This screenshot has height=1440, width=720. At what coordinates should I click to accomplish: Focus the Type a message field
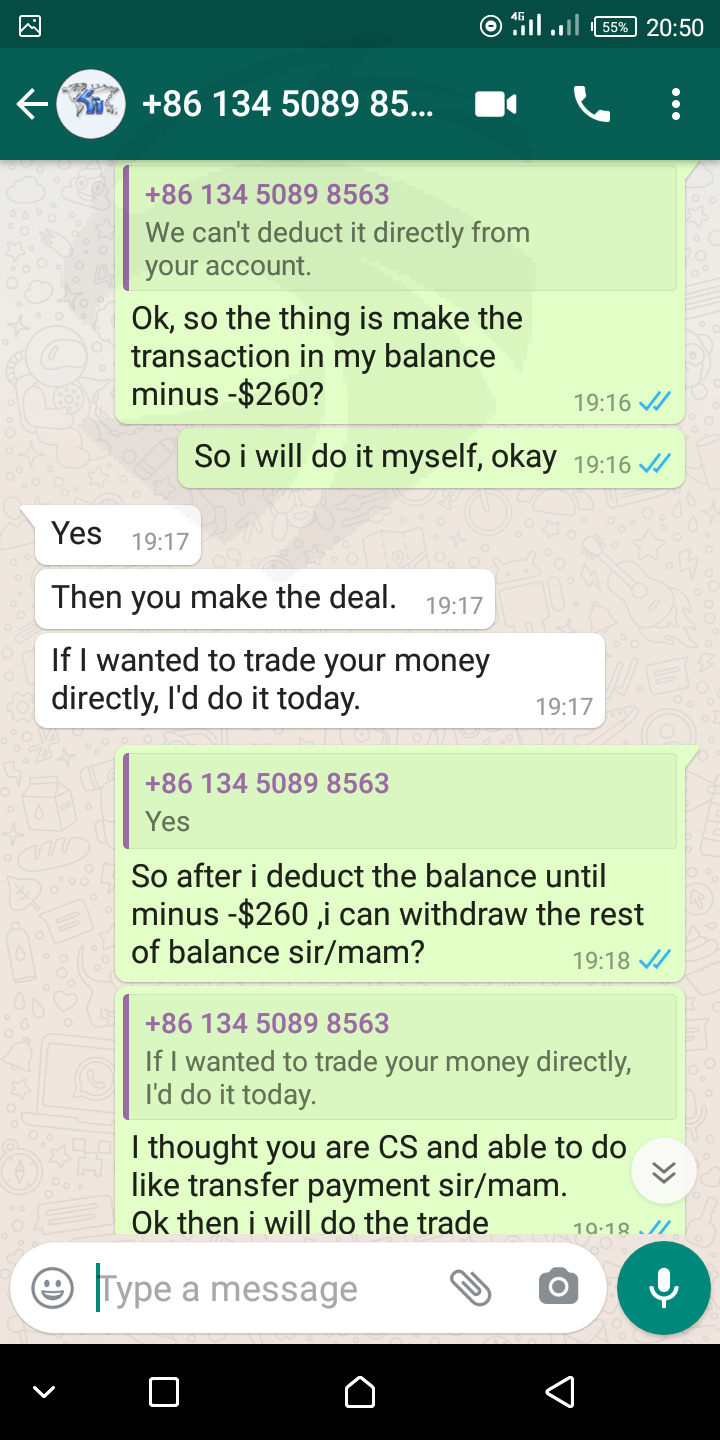(265, 1288)
